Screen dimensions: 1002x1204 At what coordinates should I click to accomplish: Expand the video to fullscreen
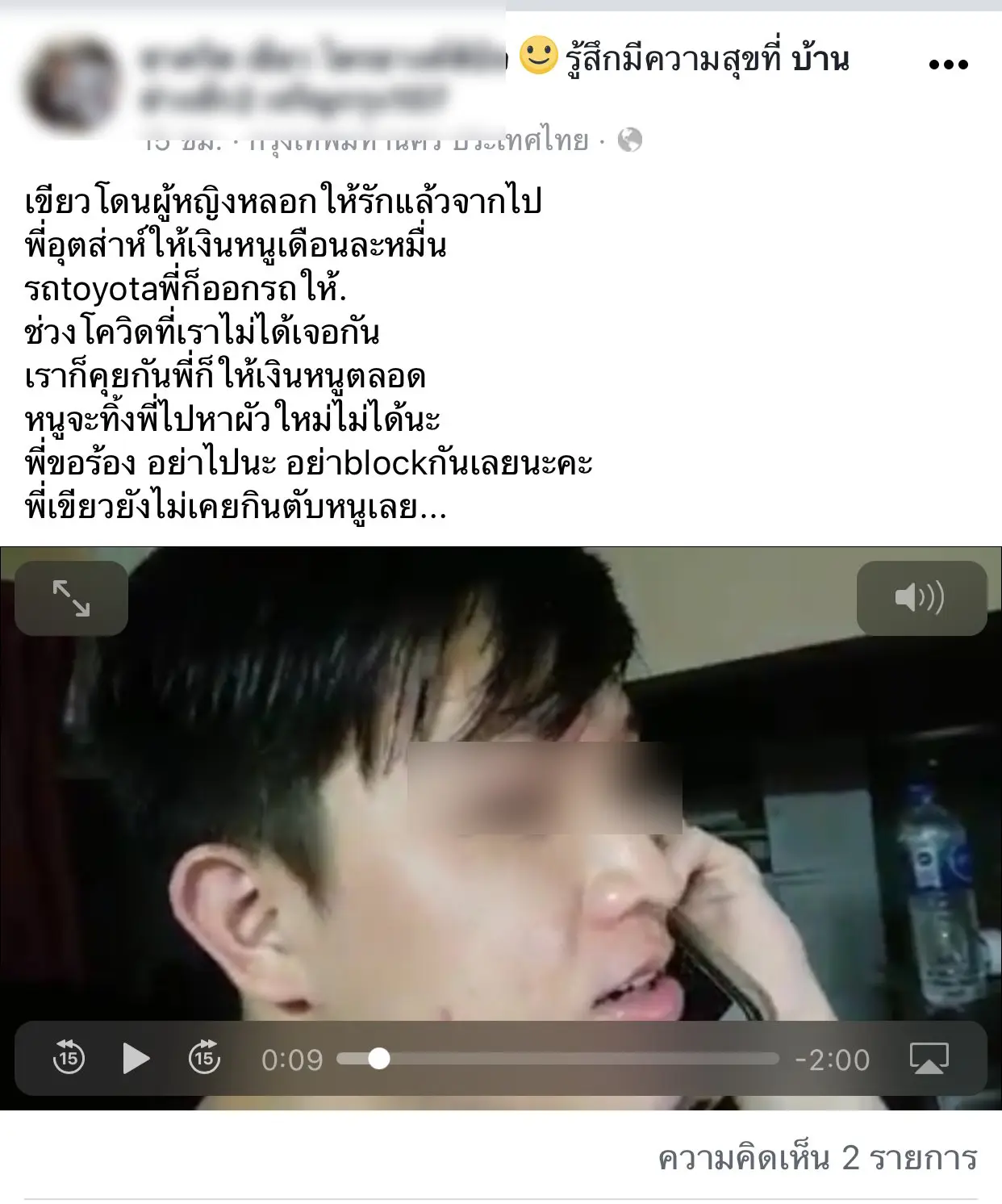(x=71, y=599)
